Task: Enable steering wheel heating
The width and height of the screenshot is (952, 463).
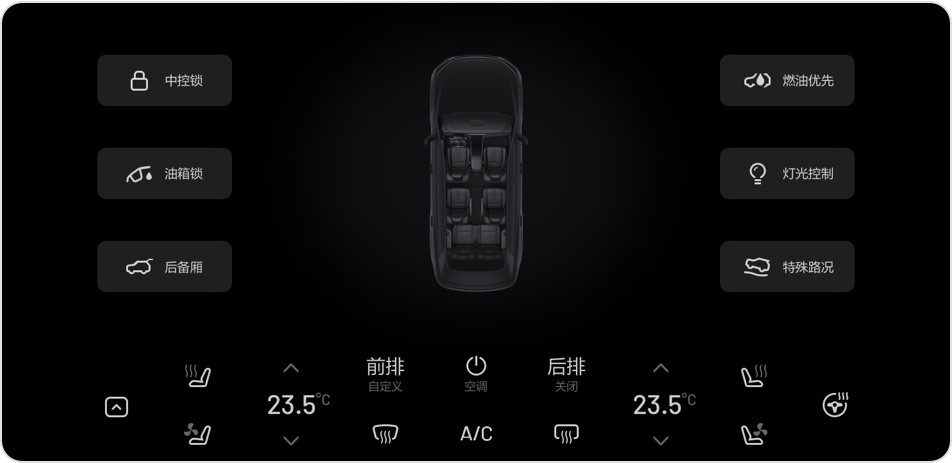Action: click(835, 405)
